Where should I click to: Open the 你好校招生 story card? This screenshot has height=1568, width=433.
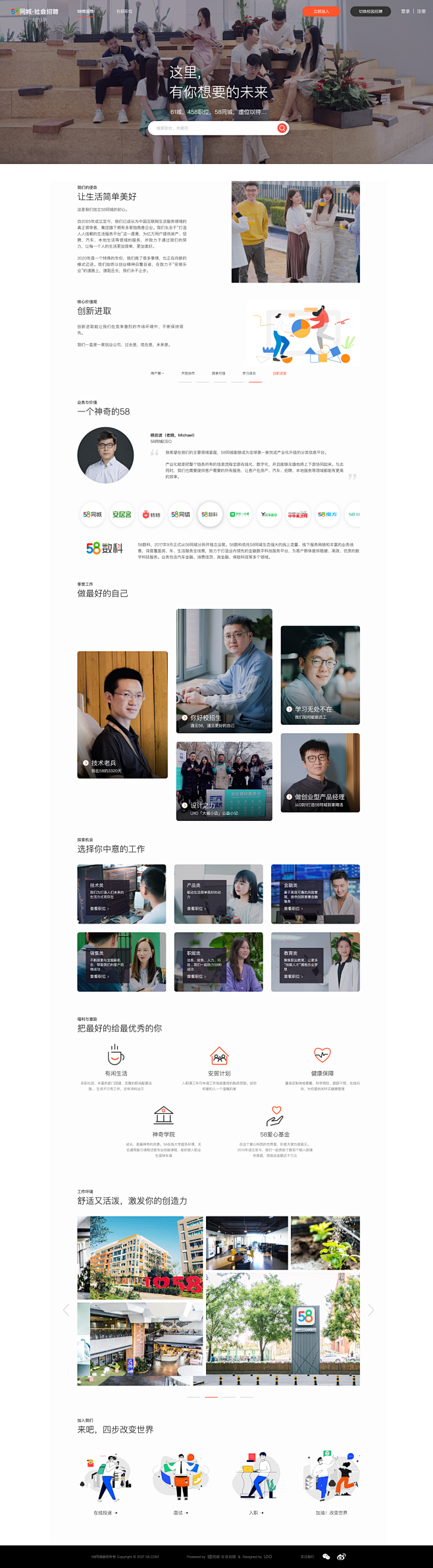click(x=224, y=670)
